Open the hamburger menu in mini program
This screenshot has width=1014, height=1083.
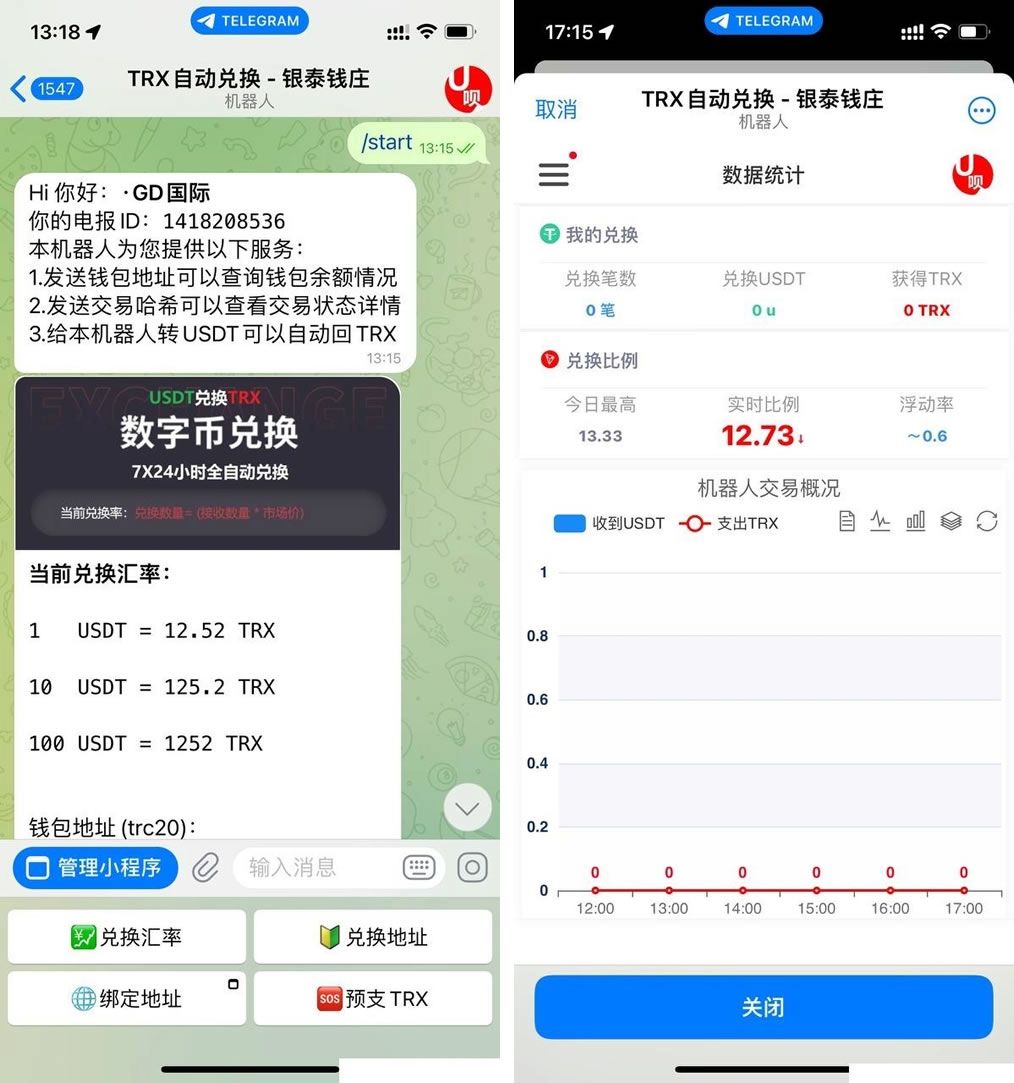click(554, 174)
